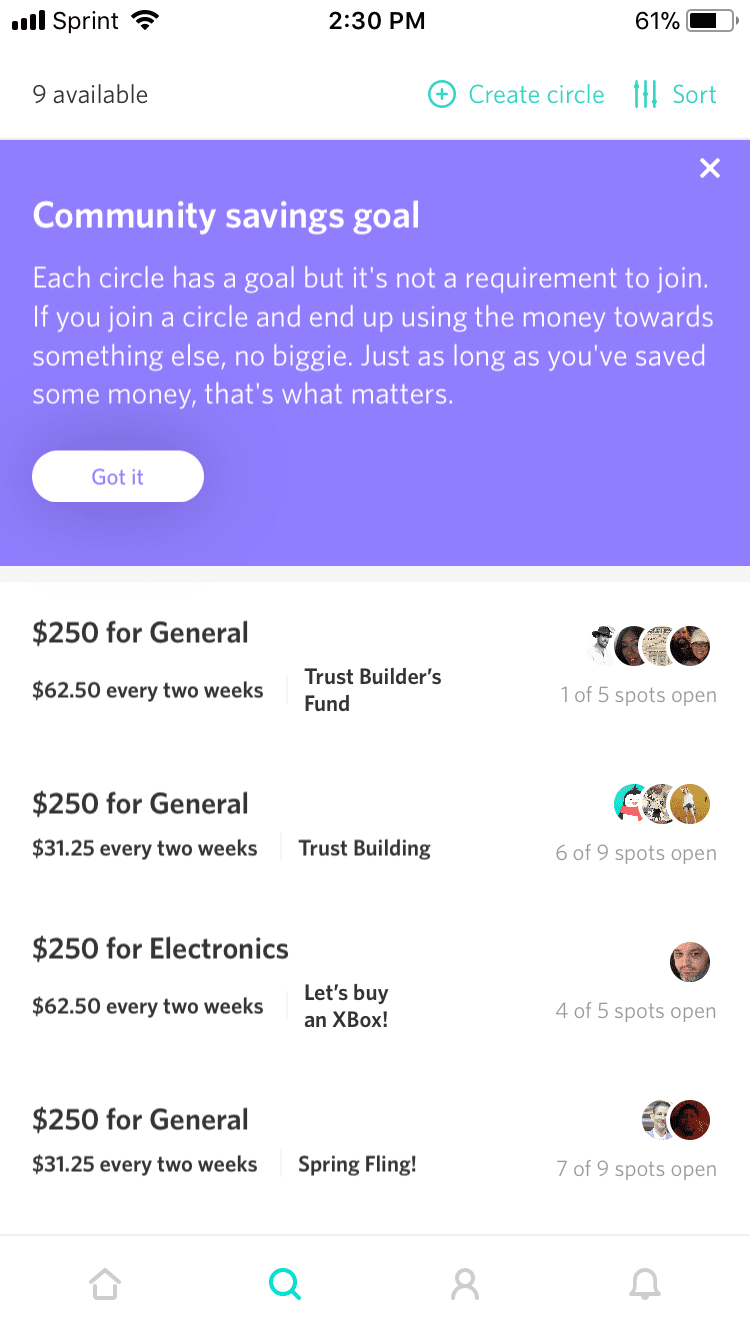Tap the Got it button
Viewport: 750px width, 1334px height.
click(x=118, y=477)
